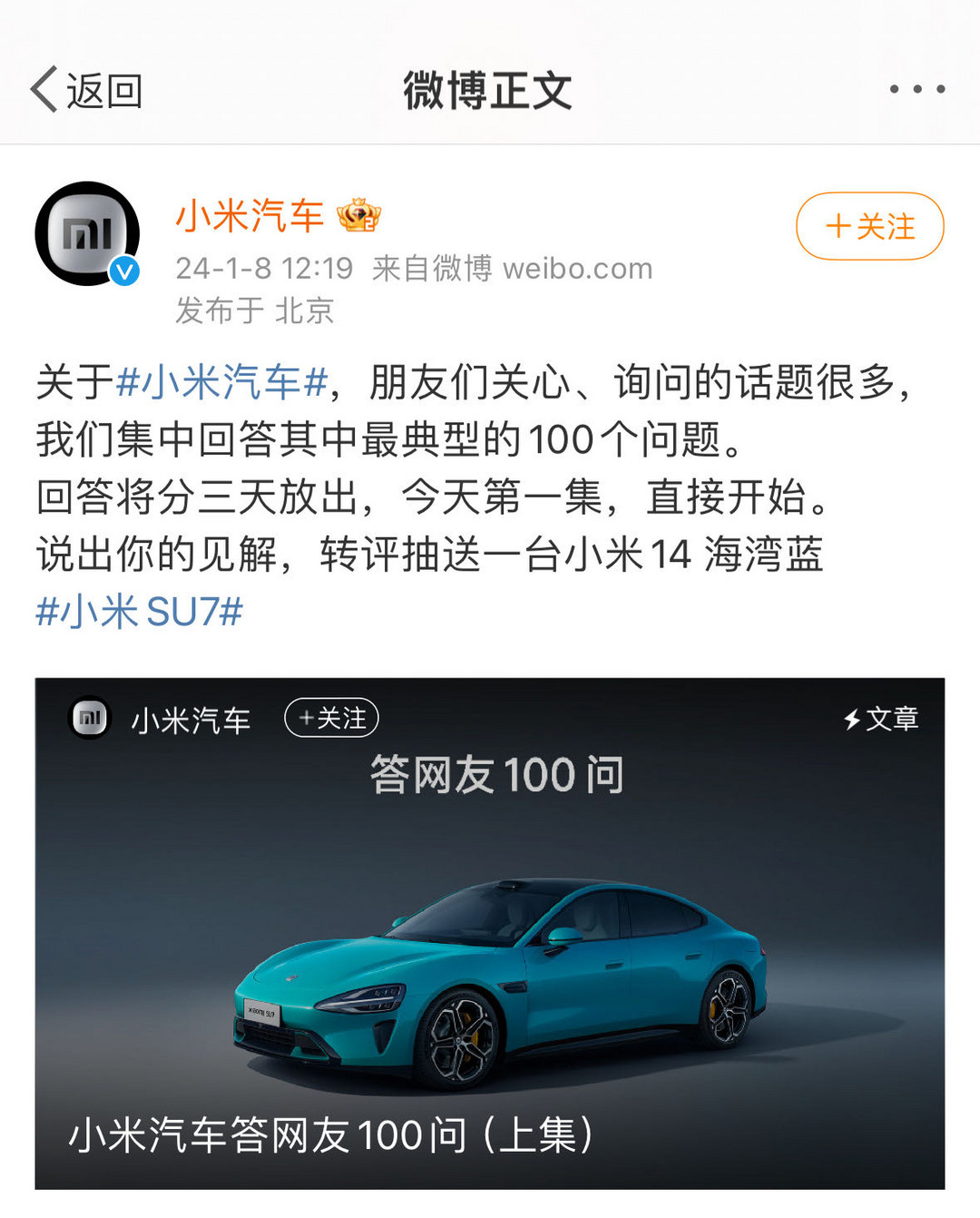
Task: Open the three-dot overflow menu
Action: (x=916, y=89)
